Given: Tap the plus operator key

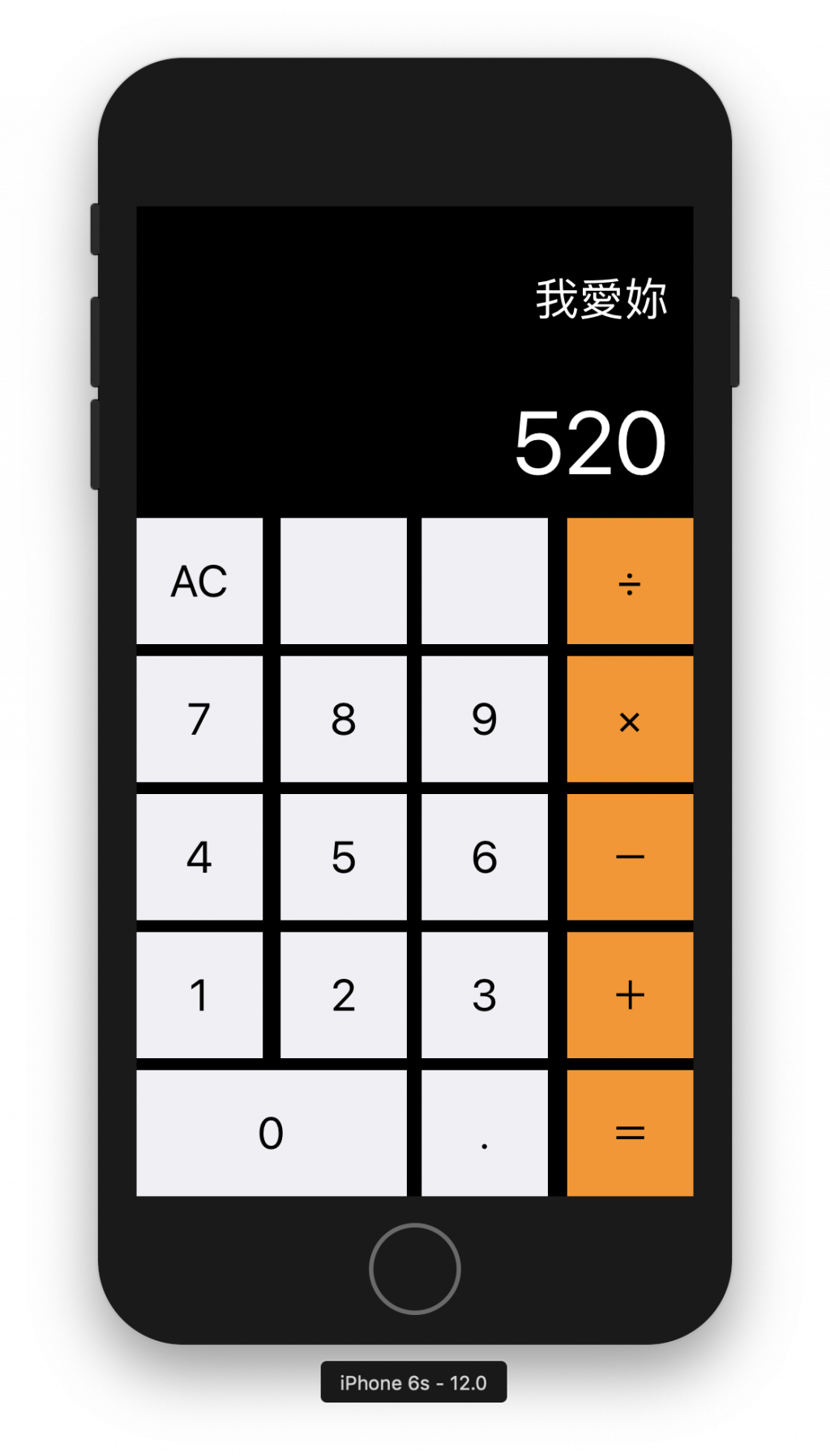Looking at the screenshot, I should (630, 995).
